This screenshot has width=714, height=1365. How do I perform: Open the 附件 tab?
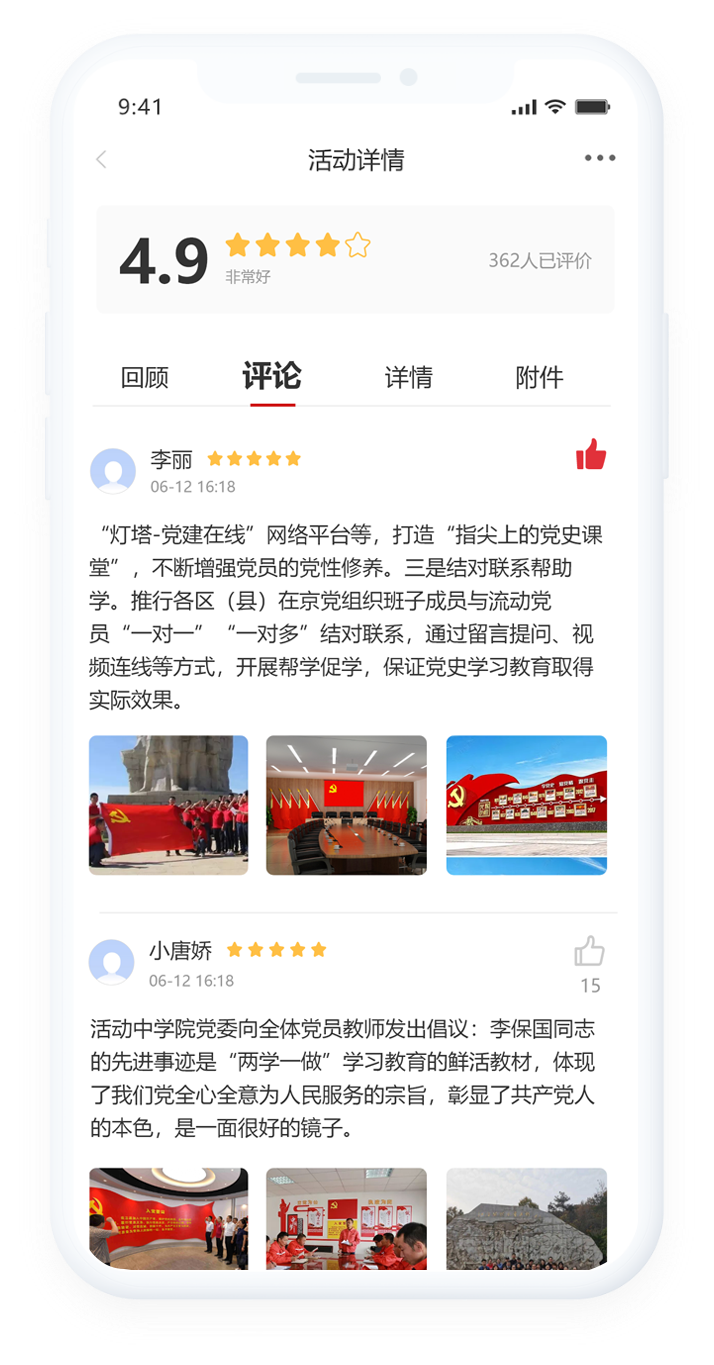pyautogui.click(x=539, y=377)
